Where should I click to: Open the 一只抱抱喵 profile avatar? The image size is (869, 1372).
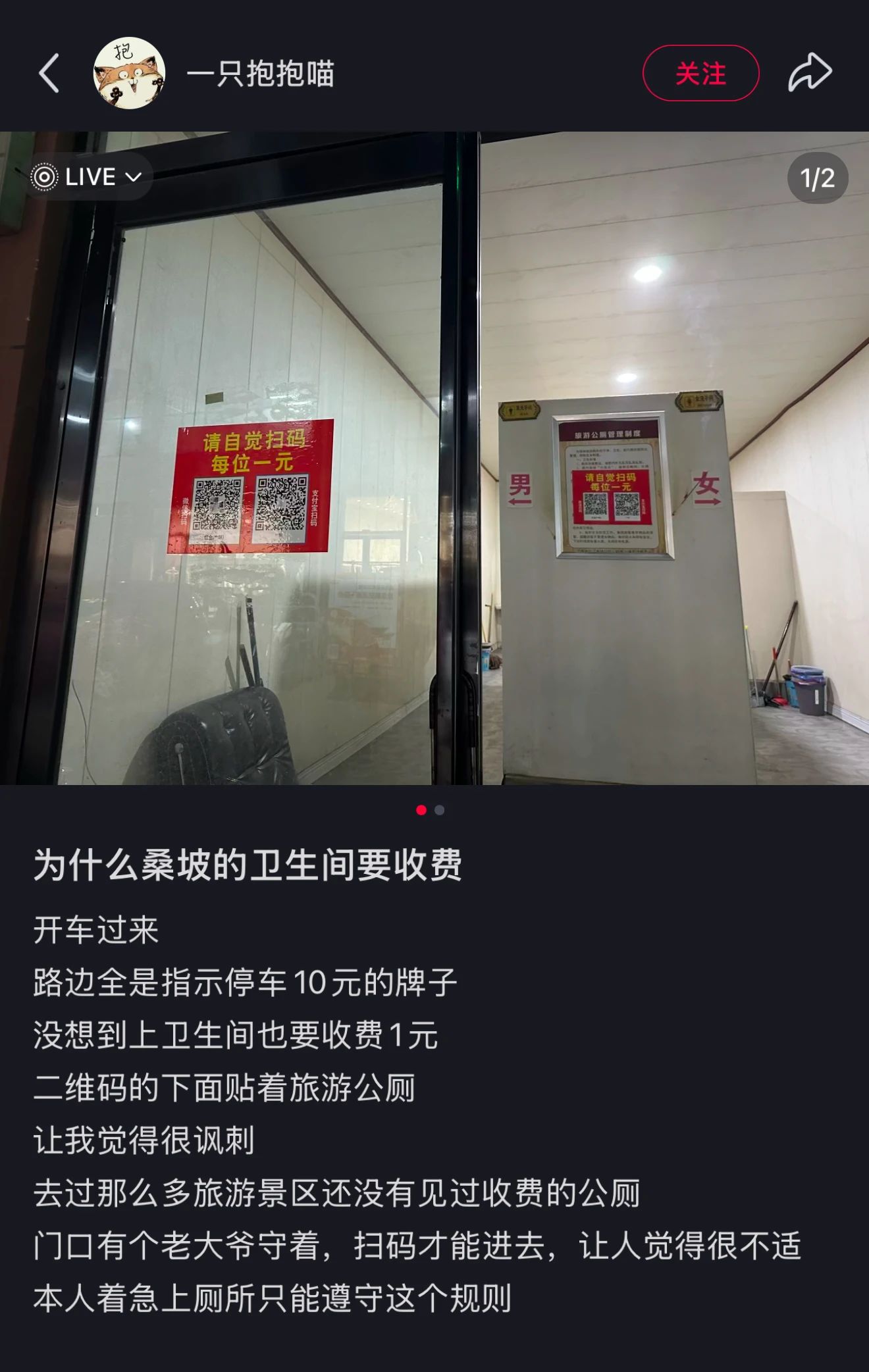click(129, 73)
